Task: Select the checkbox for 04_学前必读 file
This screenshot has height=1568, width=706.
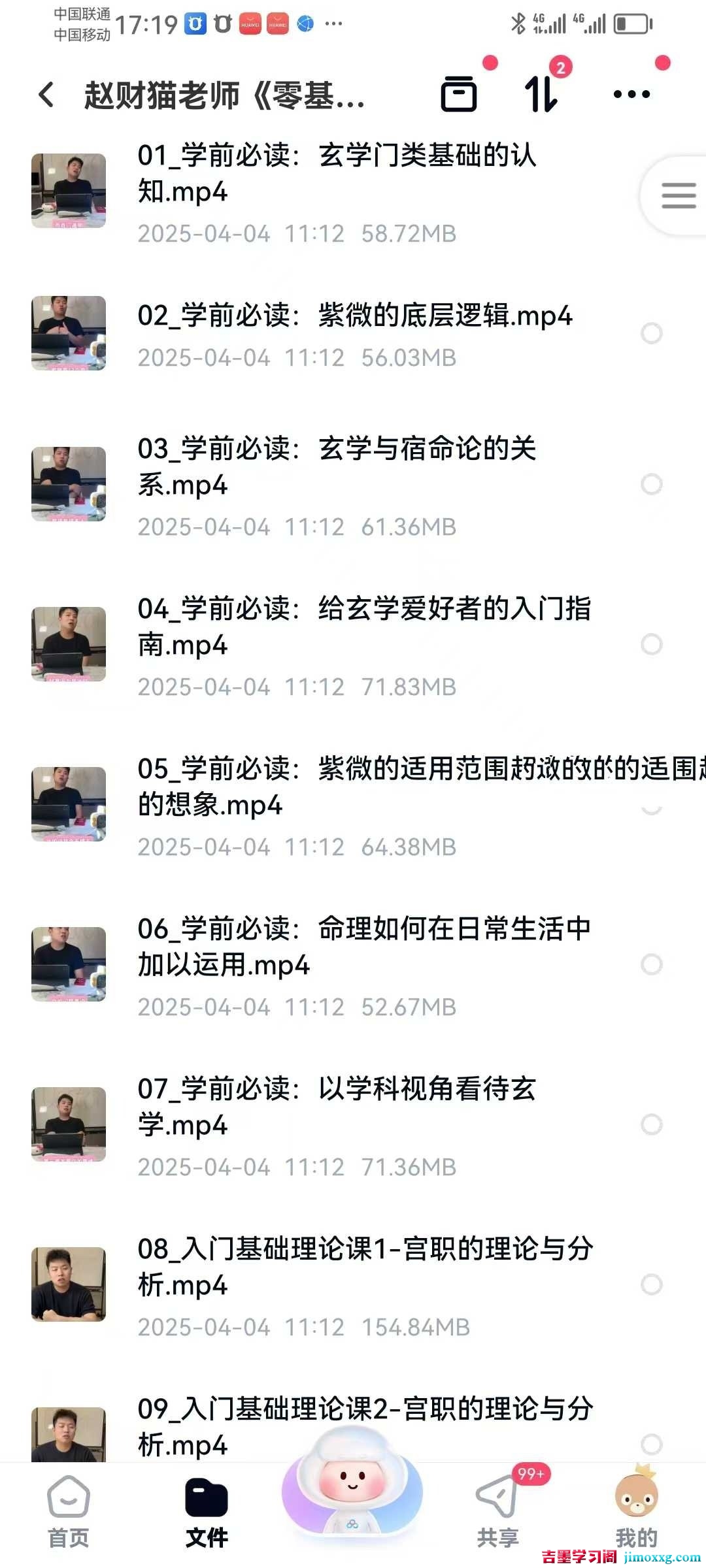Action: pos(652,644)
